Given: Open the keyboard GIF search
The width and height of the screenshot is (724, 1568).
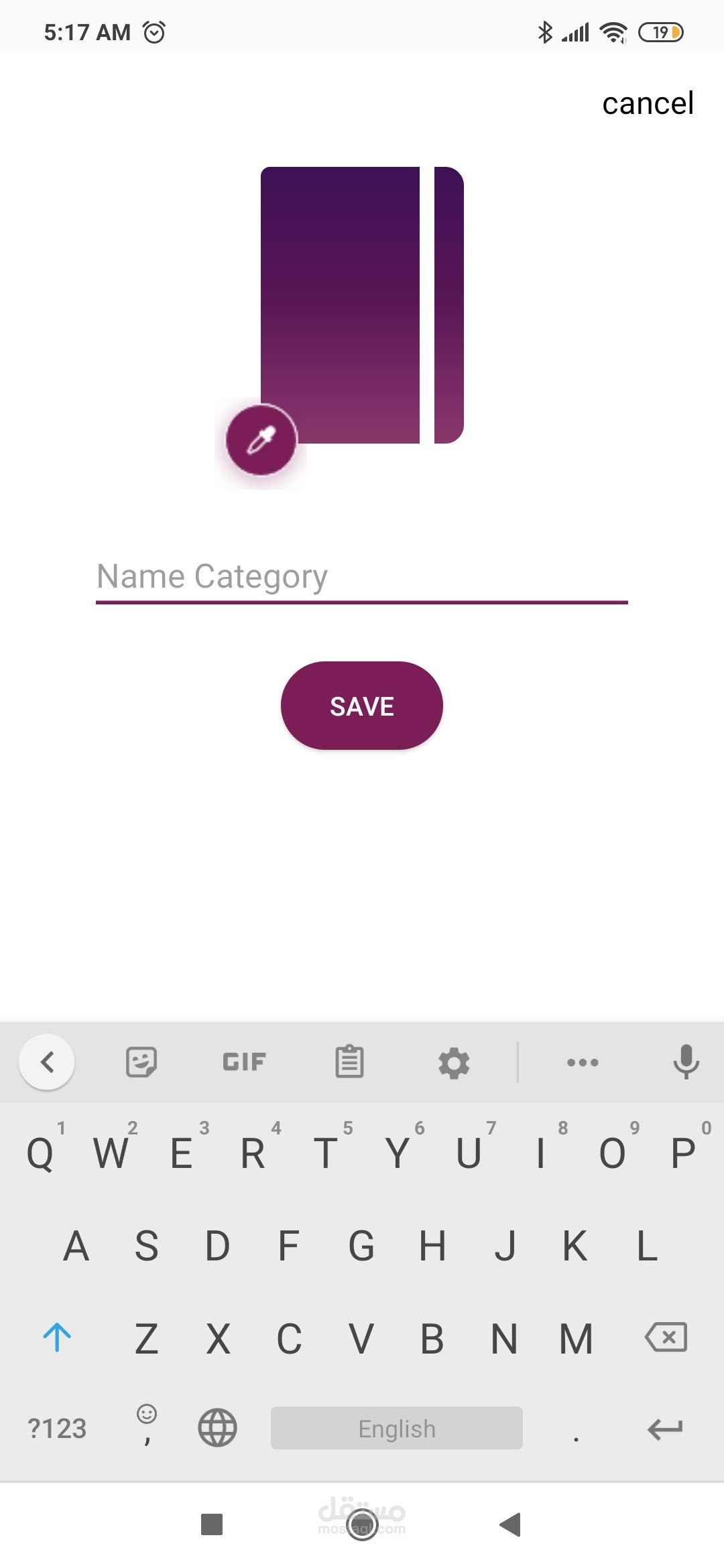Looking at the screenshot, I should tap(245, 1062).
